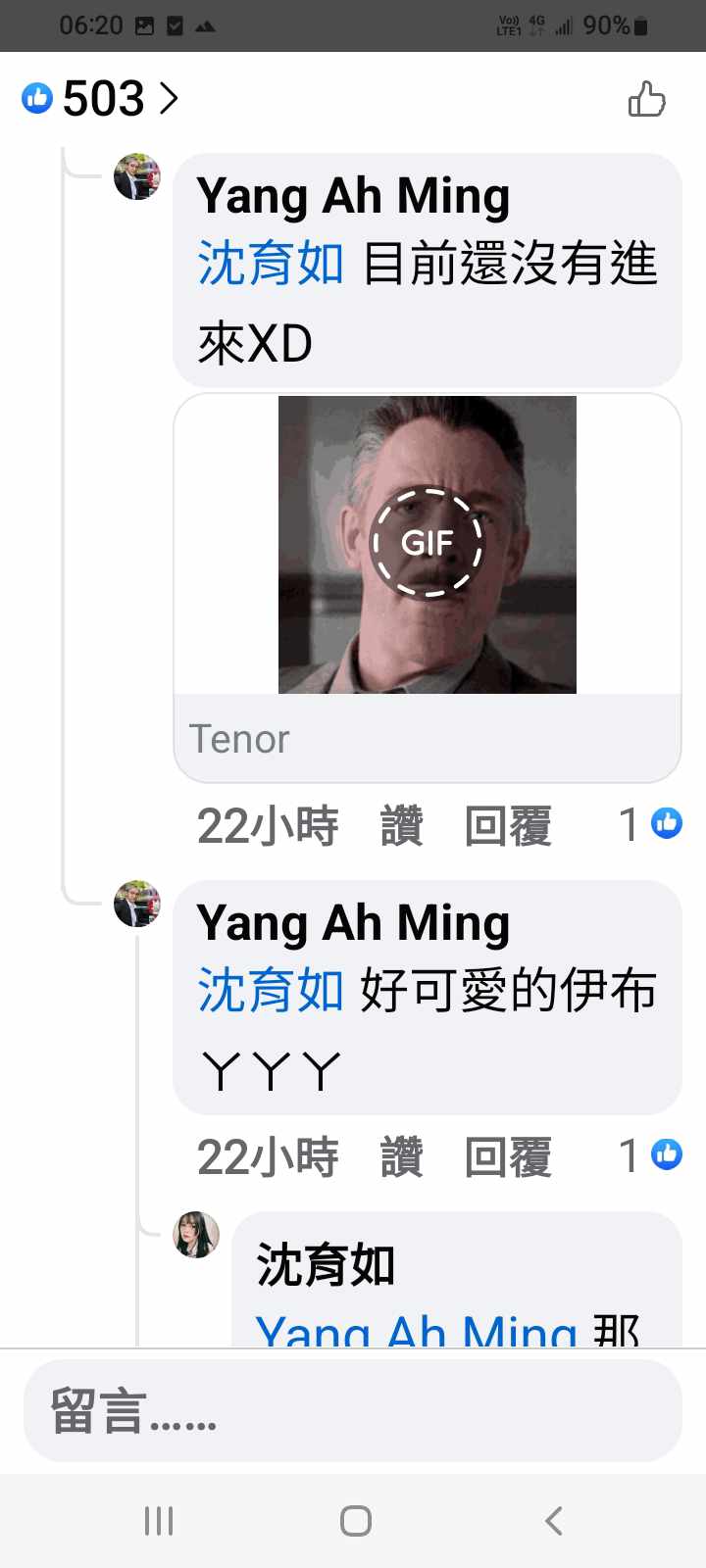The height and width of the screenshot is (1568, 706).
Task: Tap 讚 under the 好可愛的伊布 comment
Action: pos(401,1156)
